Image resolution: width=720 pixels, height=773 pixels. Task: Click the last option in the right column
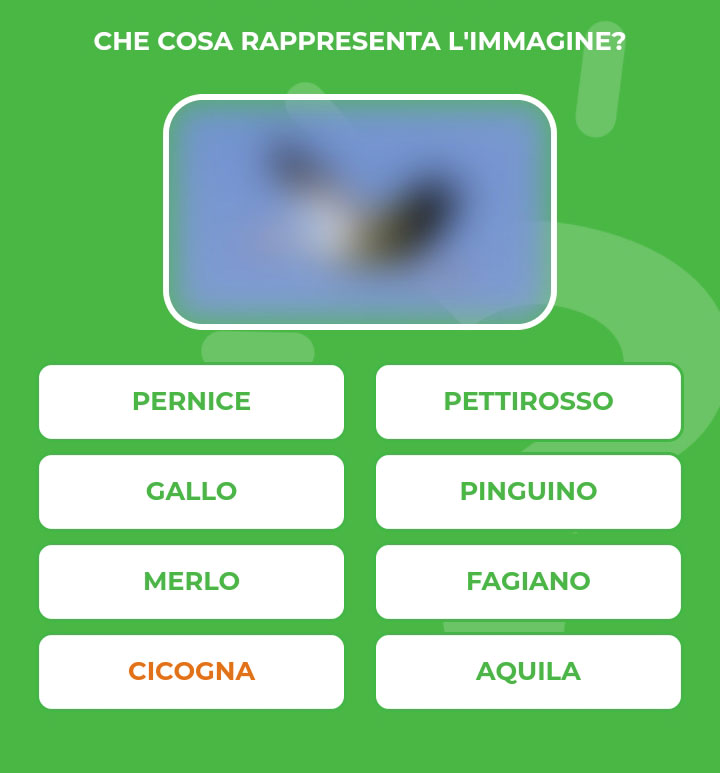tap(528, 672)
